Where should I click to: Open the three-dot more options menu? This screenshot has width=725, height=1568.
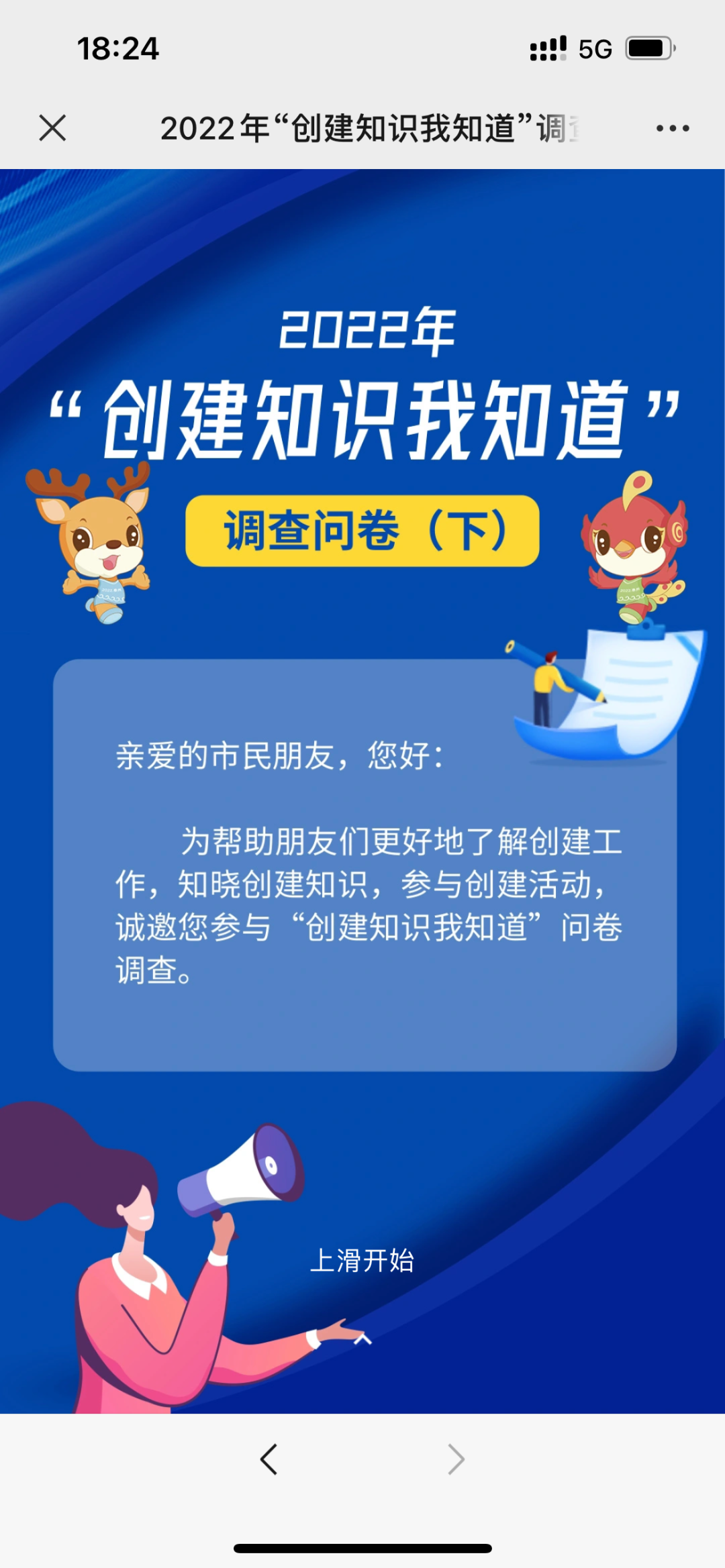673,128
